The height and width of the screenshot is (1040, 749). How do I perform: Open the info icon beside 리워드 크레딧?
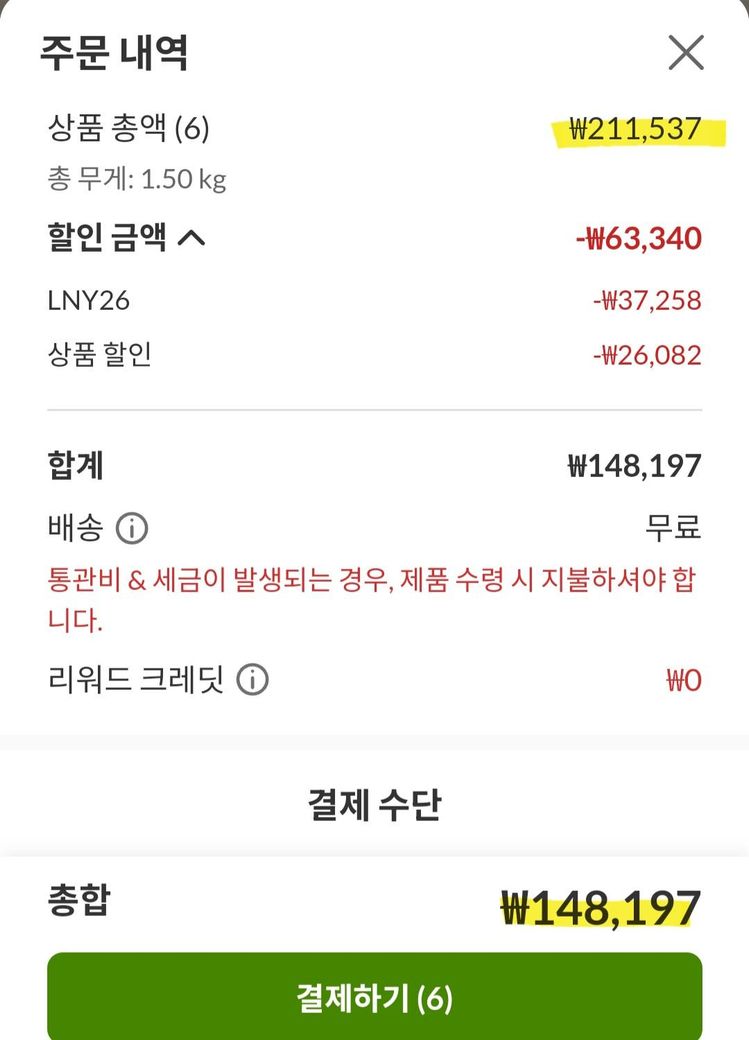click(252, 681)
